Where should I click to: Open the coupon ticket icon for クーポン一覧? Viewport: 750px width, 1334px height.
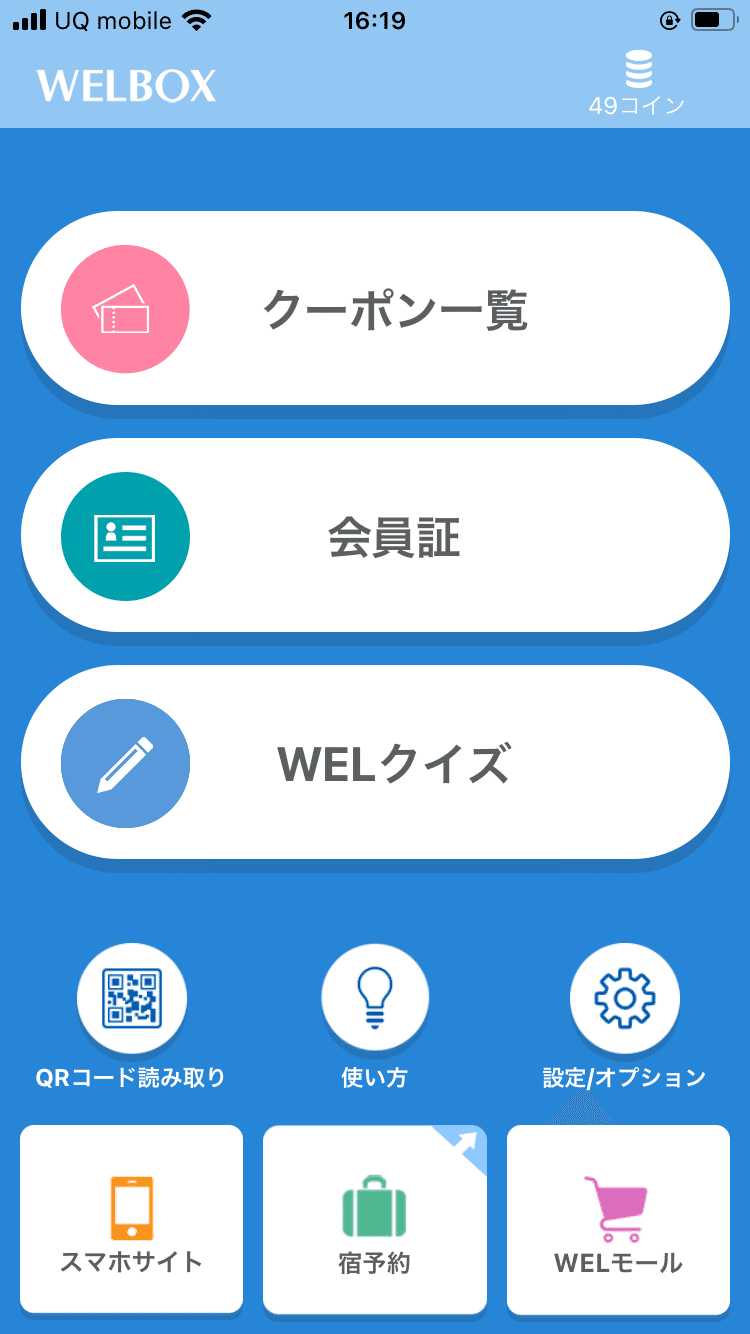pos(125,308)
